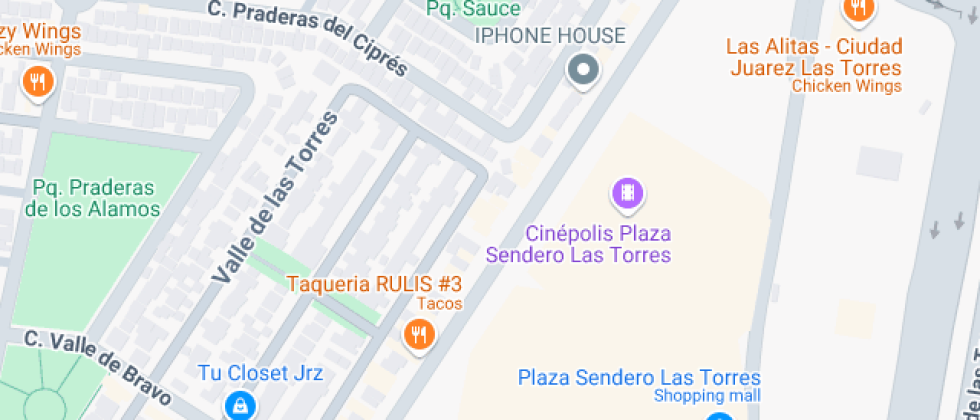
Task: Open Tu Closet Jrz shopping pin
Action: [240, 406]
